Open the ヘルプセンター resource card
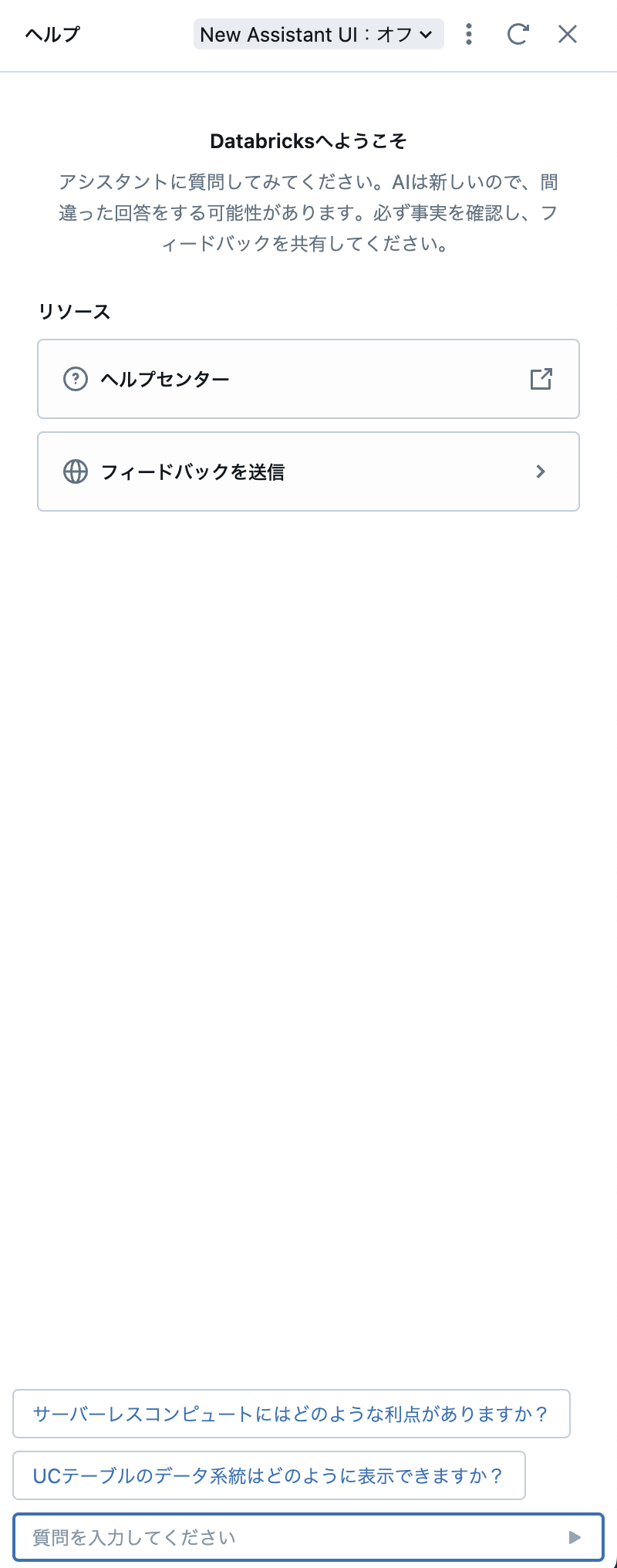 coord(308,379)
